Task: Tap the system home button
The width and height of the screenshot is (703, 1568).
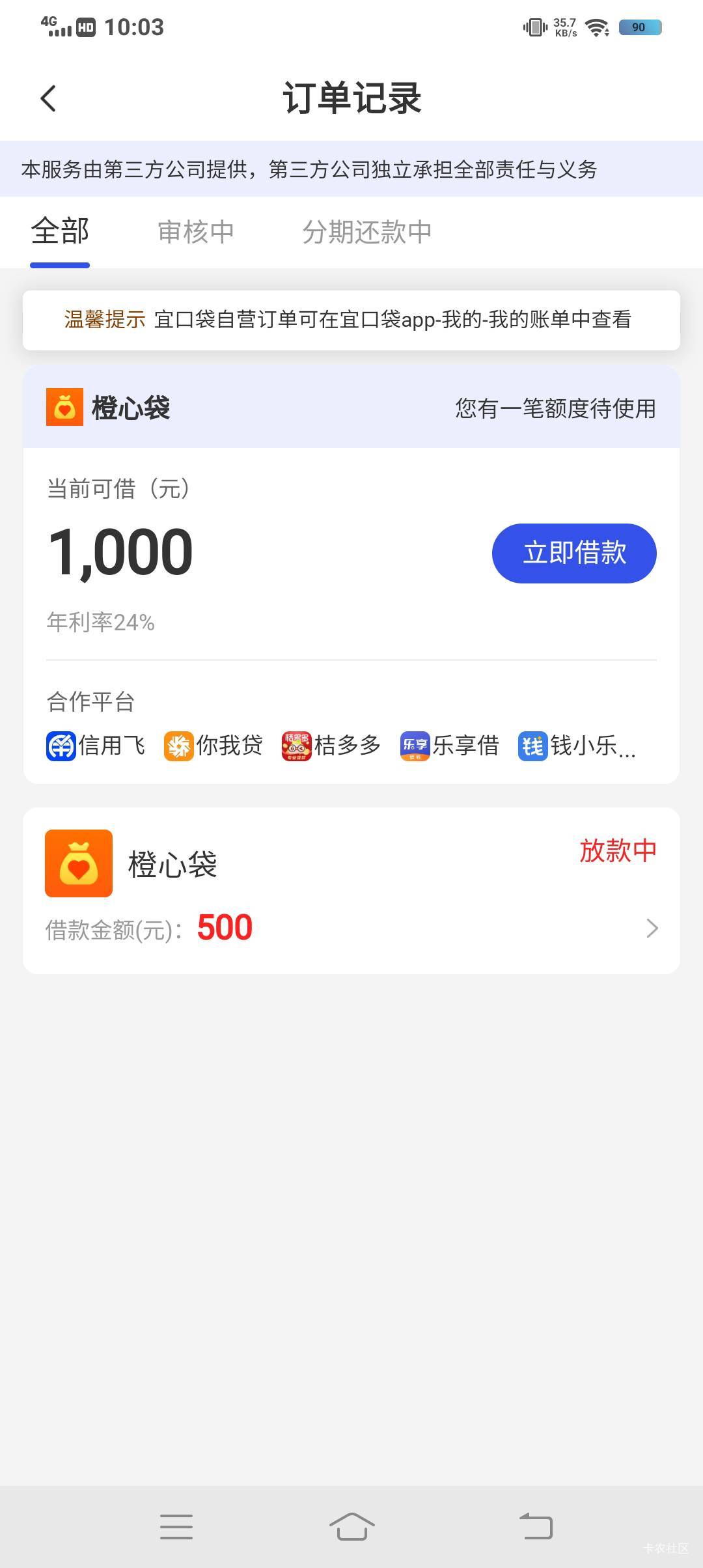Action: pyautogui.click(x=351, y=1526)
